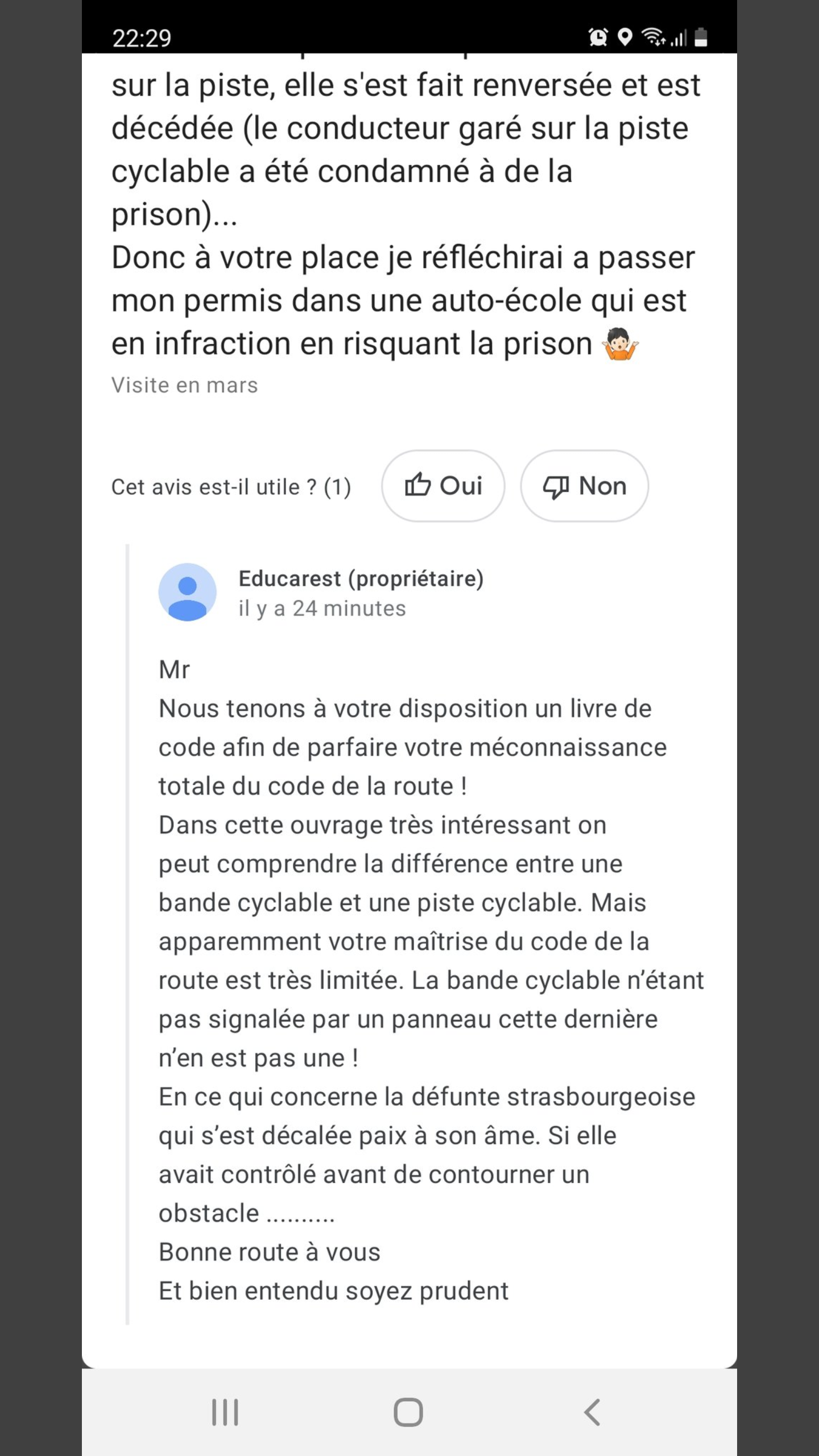
Task: Return to the phone's home screen
Action: pos(408,1412)
